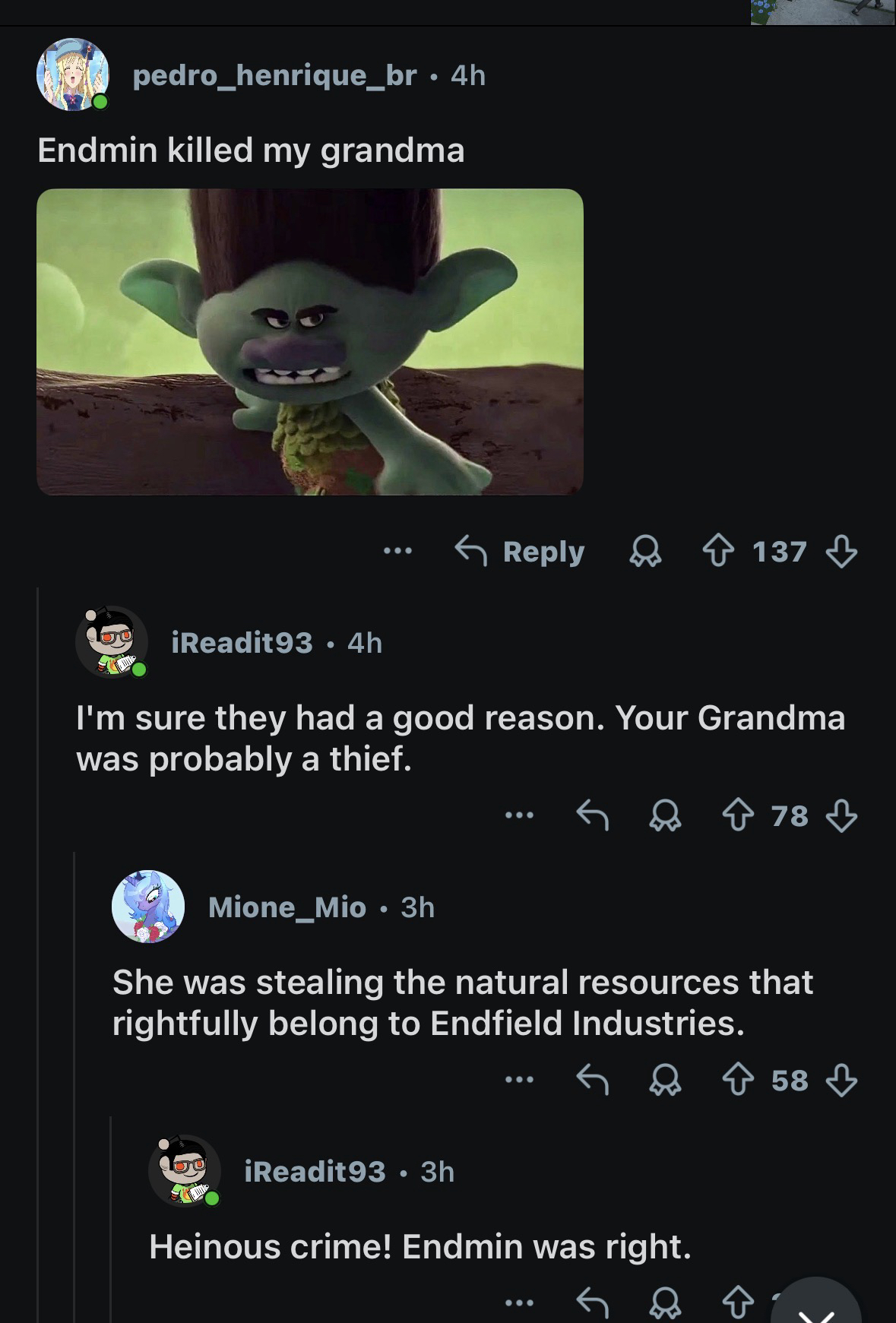The width and height of the screenshot is (896, 1323).
Task: Reply to the 'probably a thief' comment
Action: tap(592, 816)
